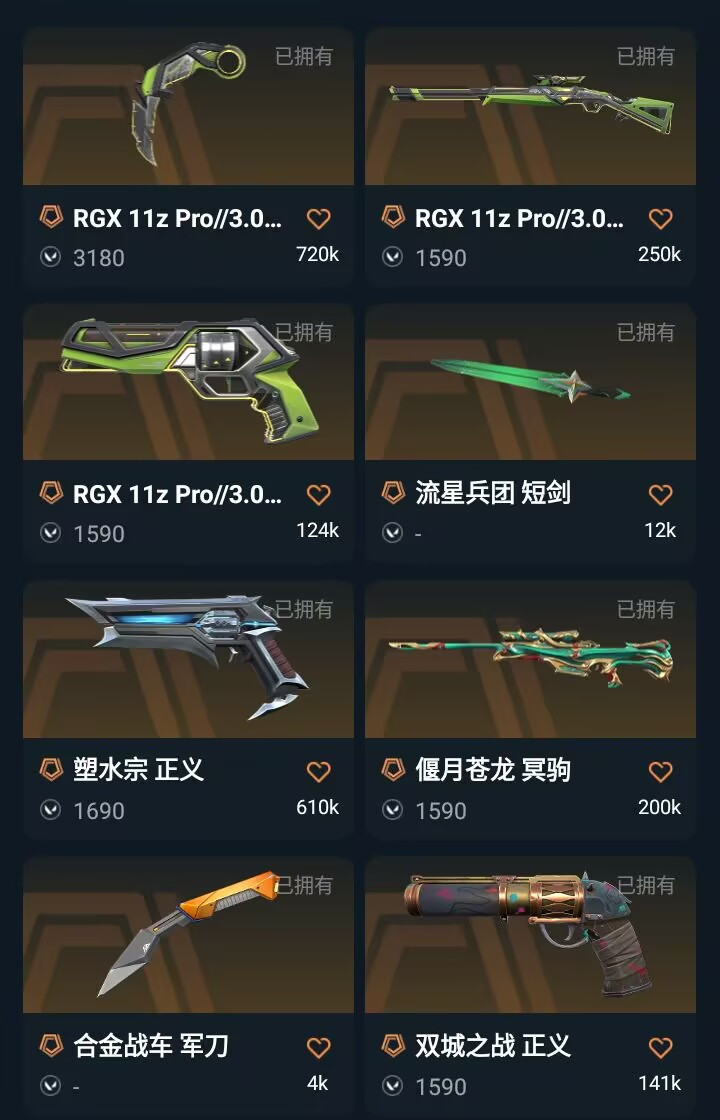Open the RGX 11z Pro pistol card with 124k
This screenshot has height=1120, width=720.
pos(188,385)
